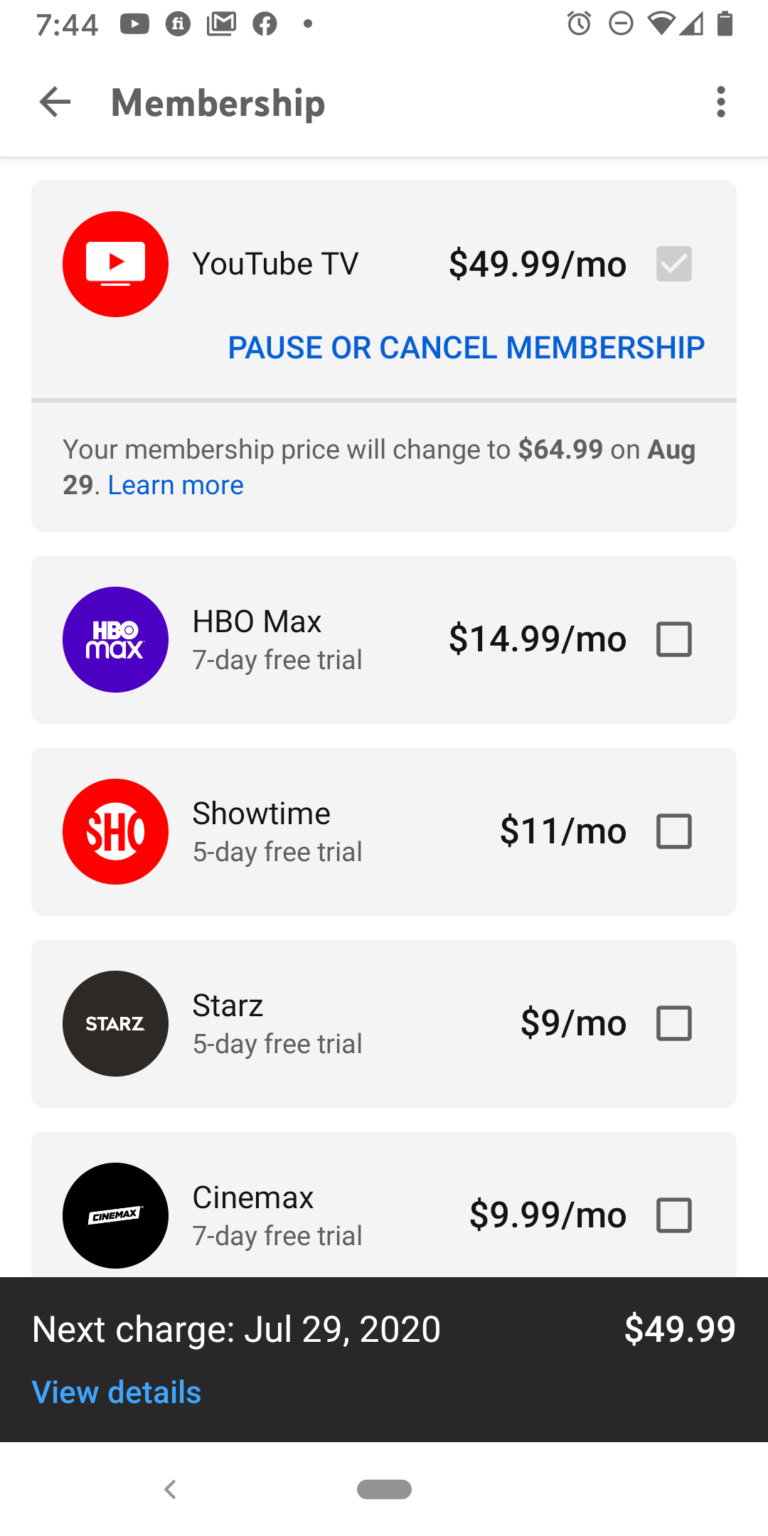Viewport: 768px width, 1536px height.
Task: Check the HBO Max add-on box
Action: point(674,639)
